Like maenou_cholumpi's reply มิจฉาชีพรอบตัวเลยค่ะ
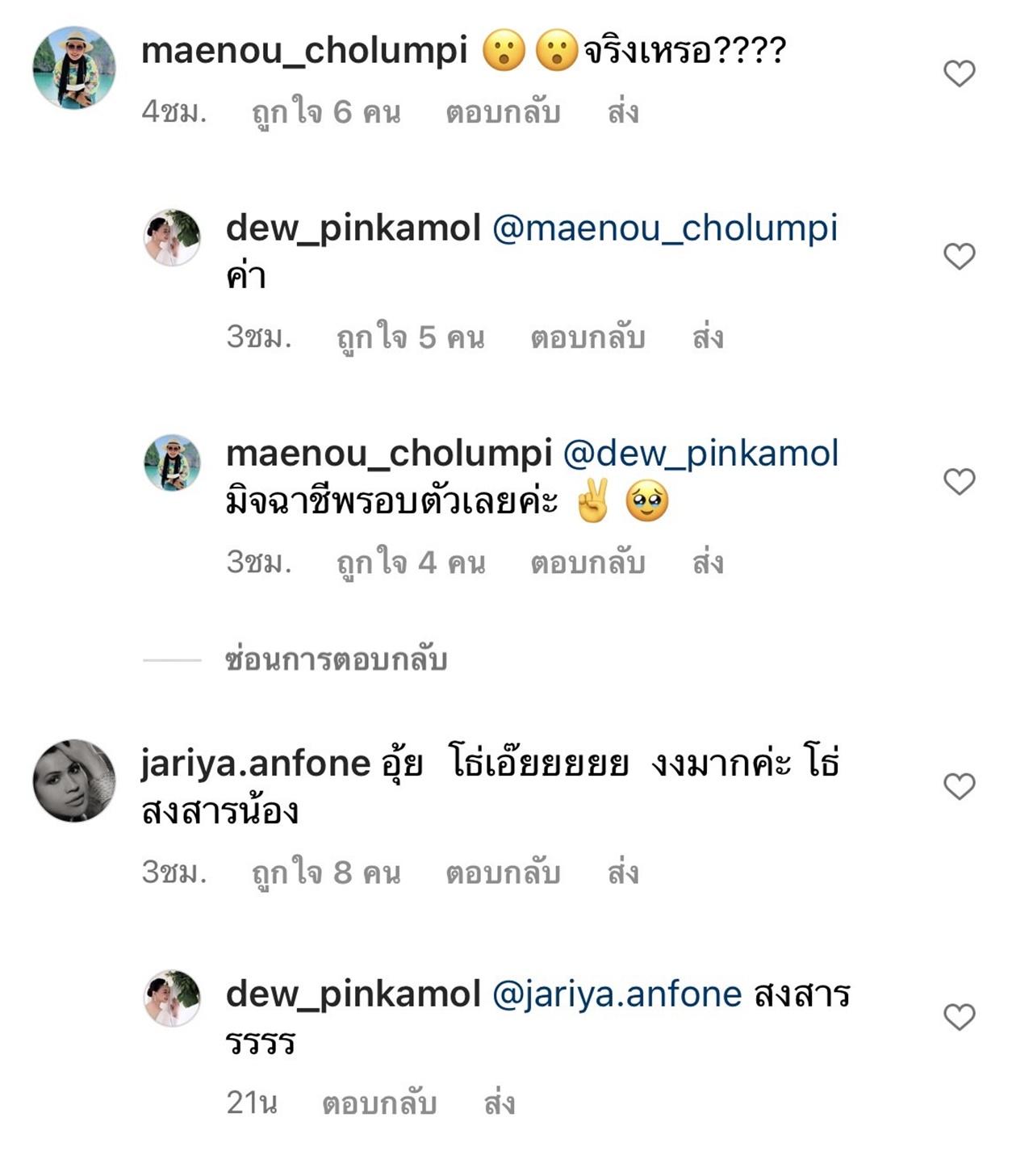 tap(959, 482)
